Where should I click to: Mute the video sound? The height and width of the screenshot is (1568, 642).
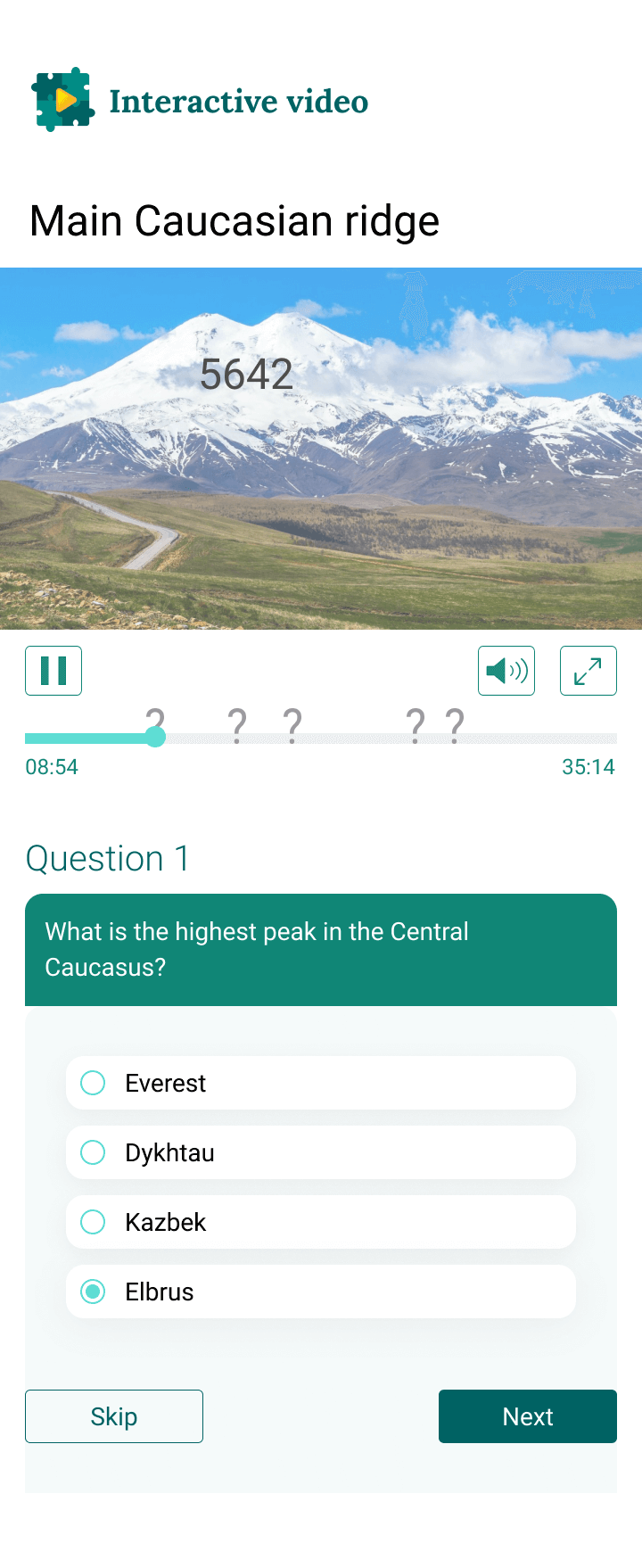(x=506, y=671)
